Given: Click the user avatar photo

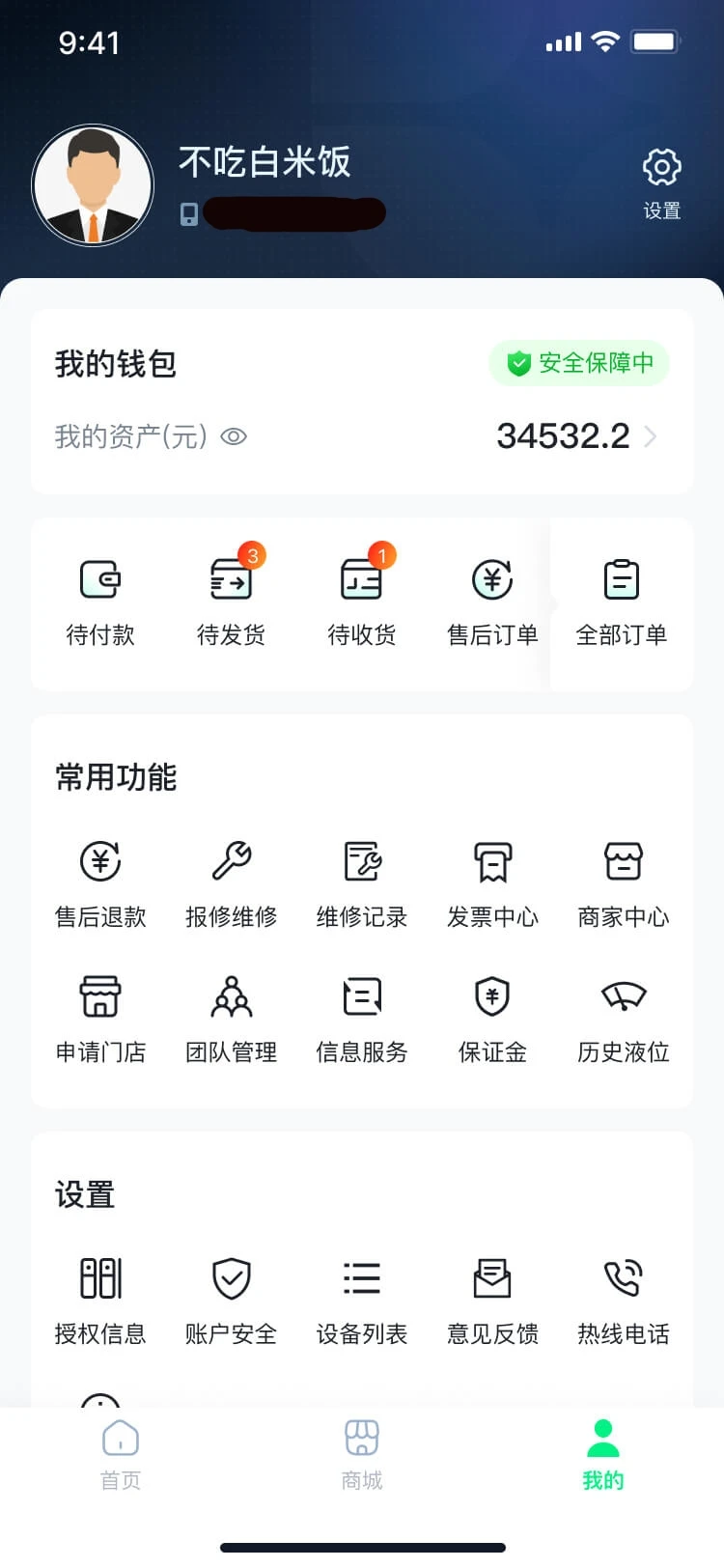Looking at the screenshot, I should pyautogui.click(x=93, y=184).
